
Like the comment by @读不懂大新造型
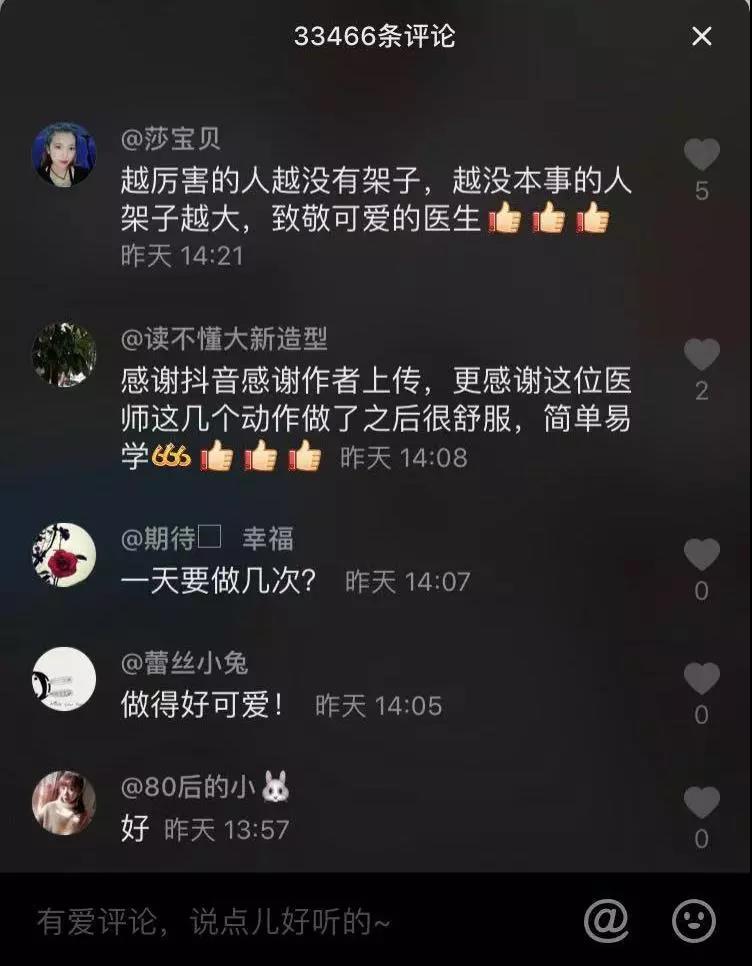coord(701,355)
